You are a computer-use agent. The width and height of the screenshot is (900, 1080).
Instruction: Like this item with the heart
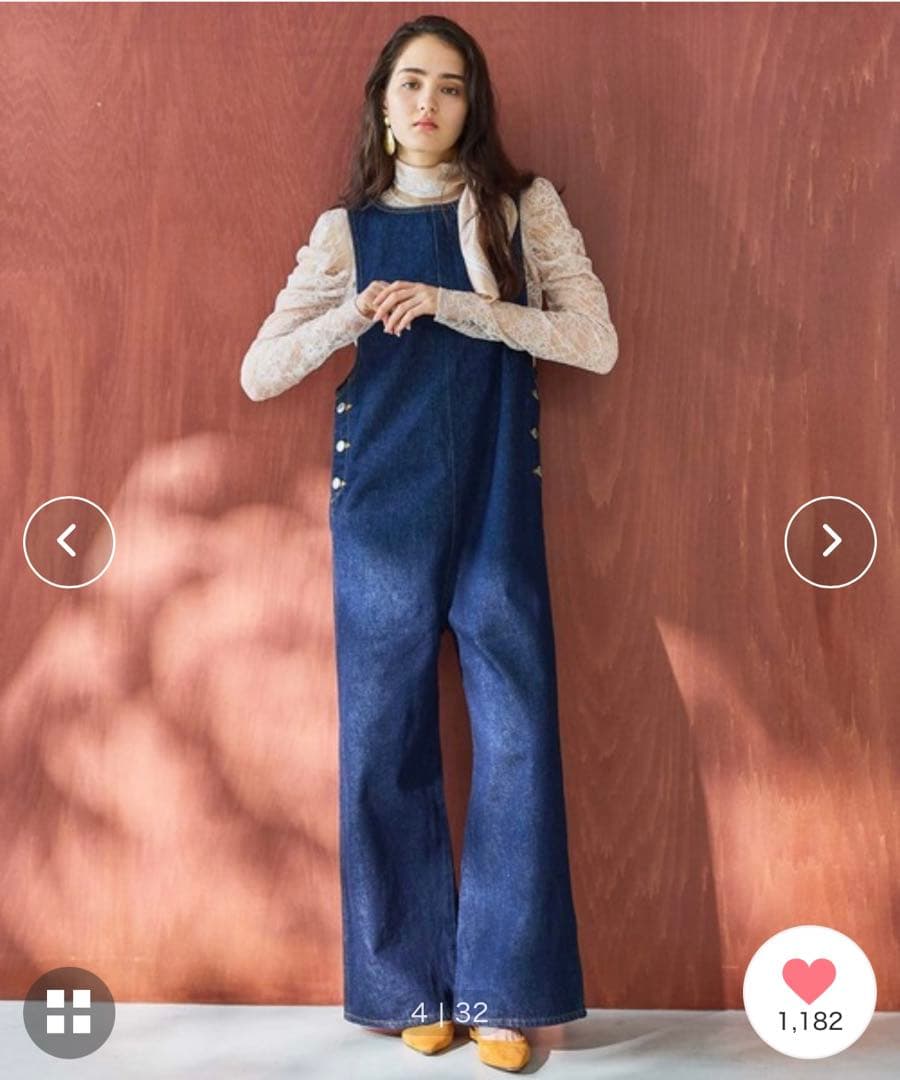[809, 982]
